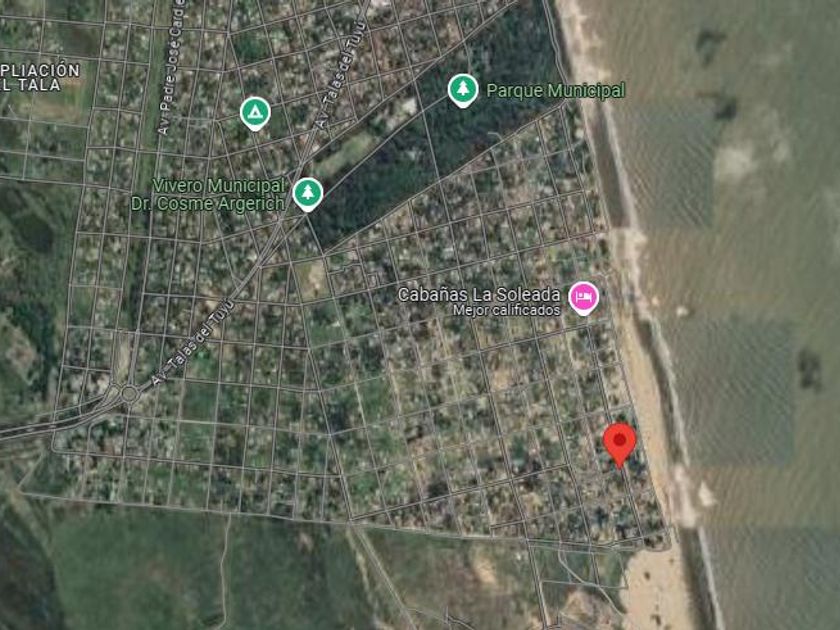This screenshot has width=840, height=630.
Task: Select the red dropped location pin
Action: [619, 445]
